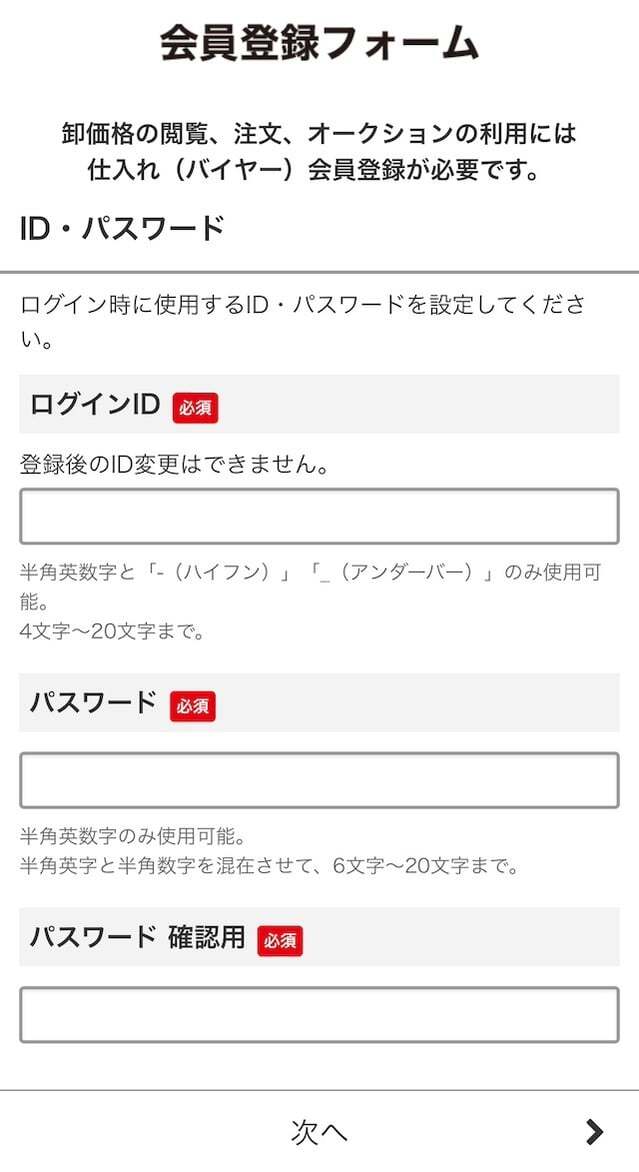Proceed with the 次へ button
This screenshot has height=1172, width=639.
(x=319, y=1131)
